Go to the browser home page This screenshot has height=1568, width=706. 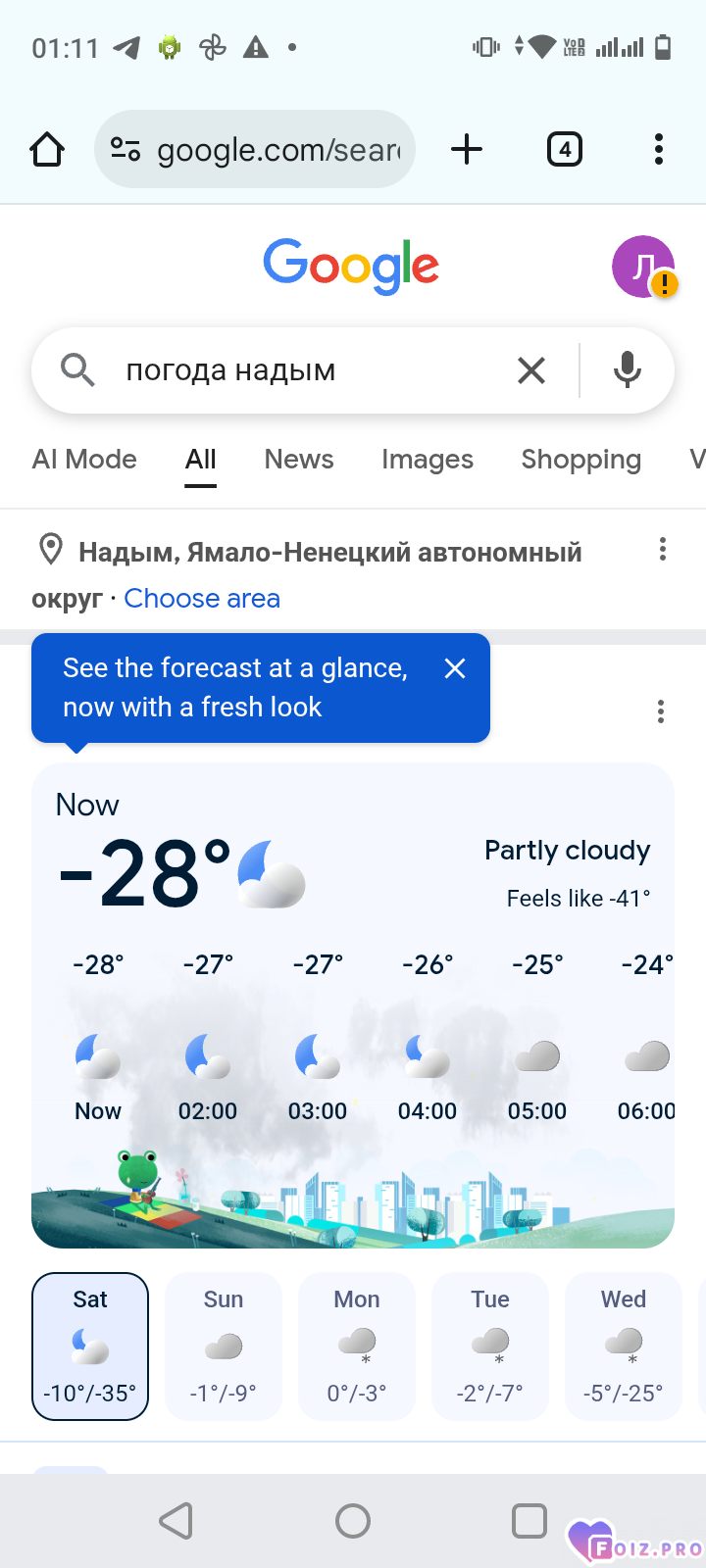coord(47,150)
